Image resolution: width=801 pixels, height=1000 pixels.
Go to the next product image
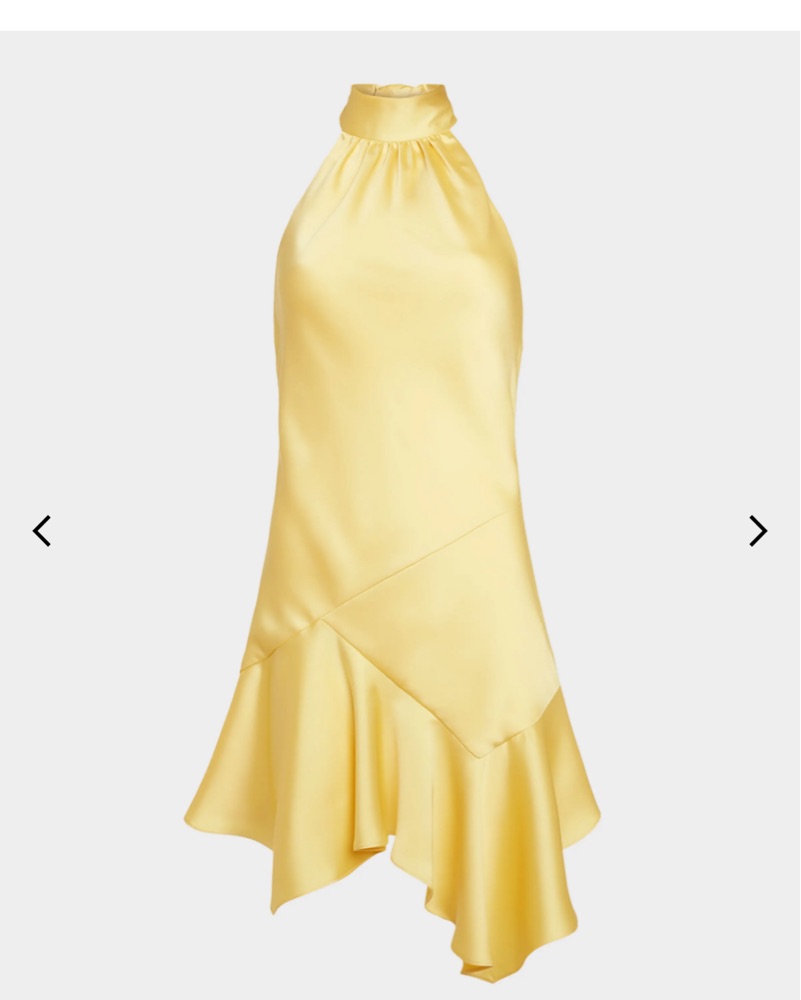(758, 530)
